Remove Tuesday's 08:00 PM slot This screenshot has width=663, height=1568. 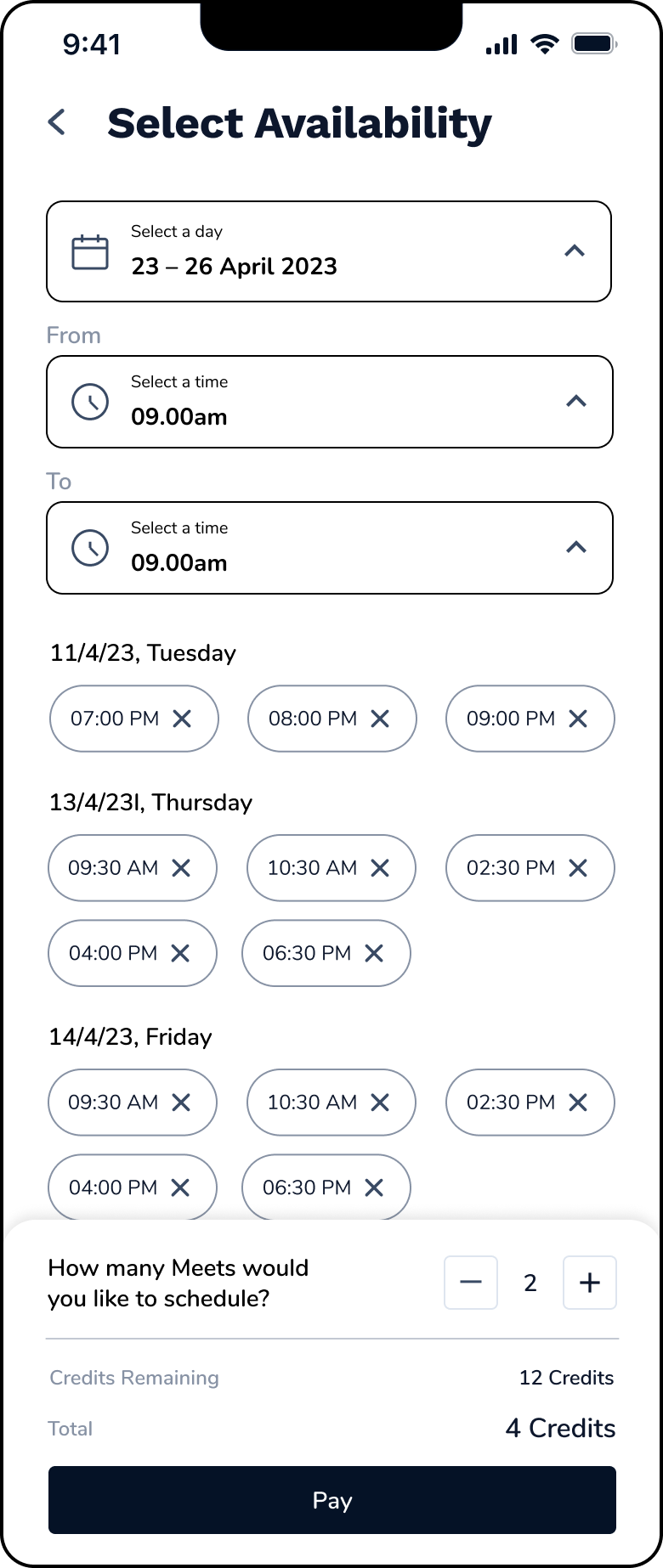click(380, 719)
